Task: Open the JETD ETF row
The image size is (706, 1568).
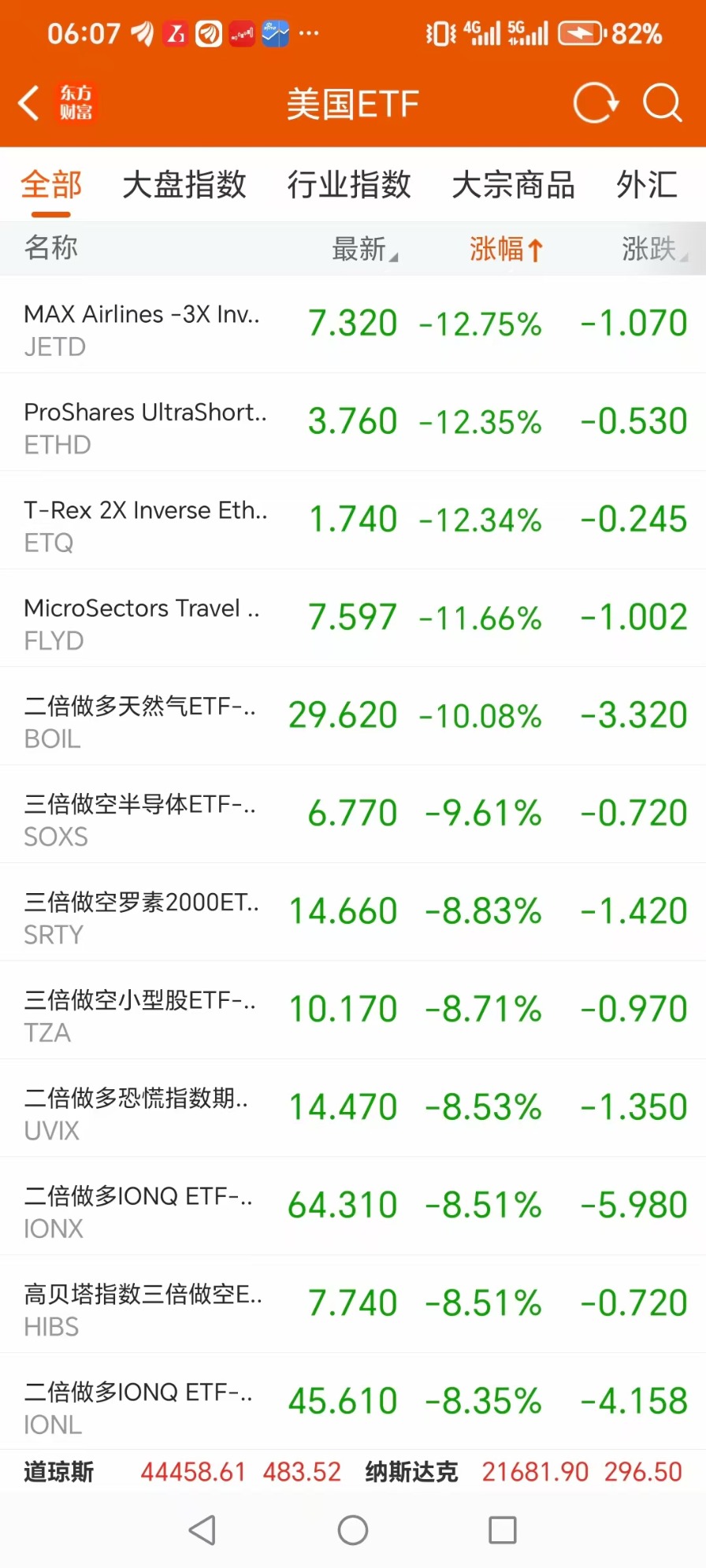Action: pos(353,324)
